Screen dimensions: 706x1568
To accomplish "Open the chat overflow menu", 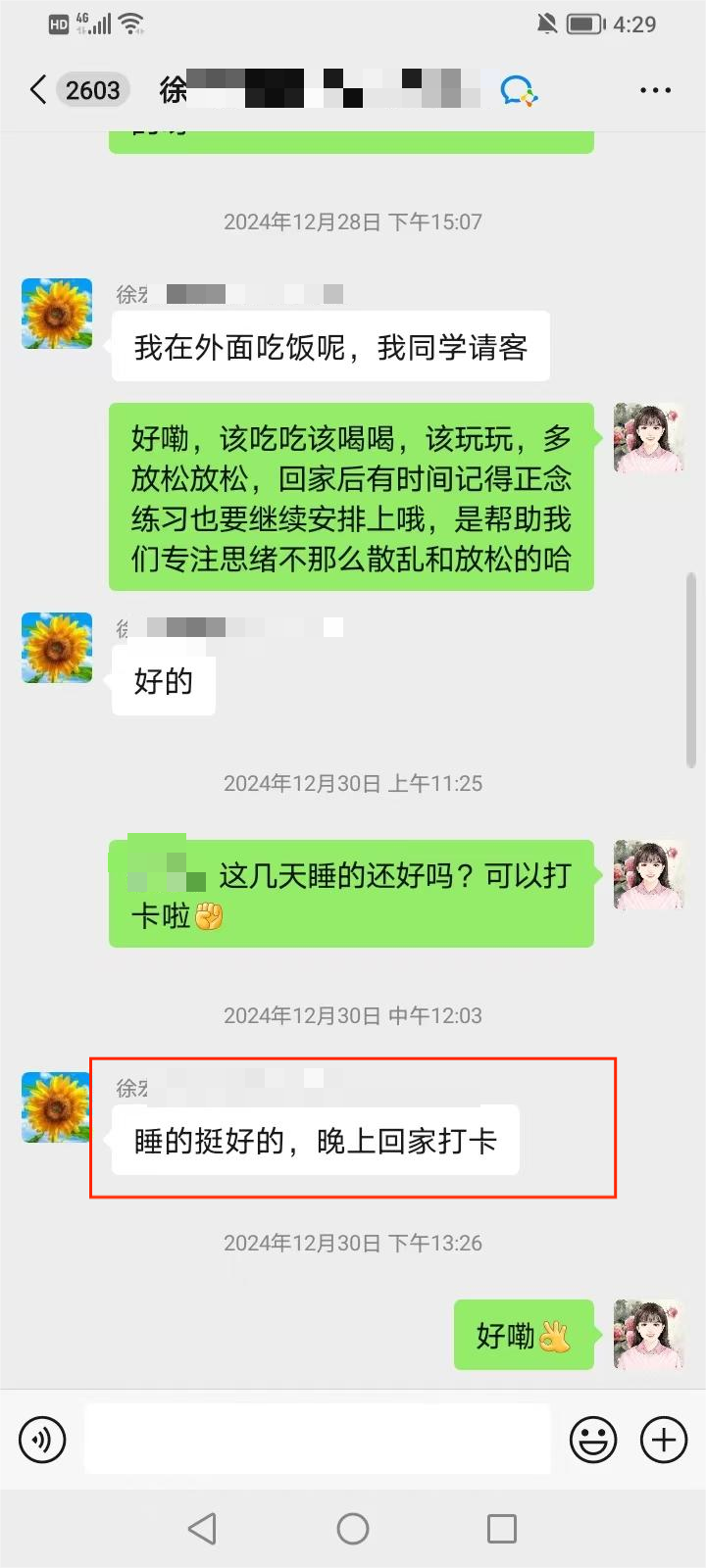I will pos(655,90).
